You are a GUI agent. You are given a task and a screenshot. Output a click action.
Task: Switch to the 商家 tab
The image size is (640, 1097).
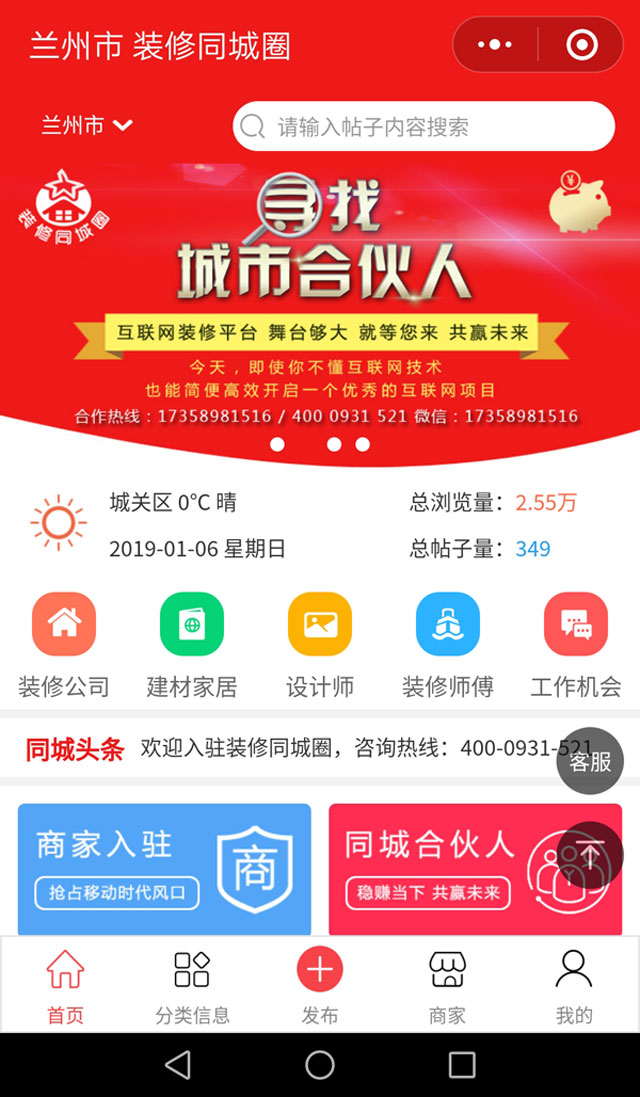coord(447,986)
